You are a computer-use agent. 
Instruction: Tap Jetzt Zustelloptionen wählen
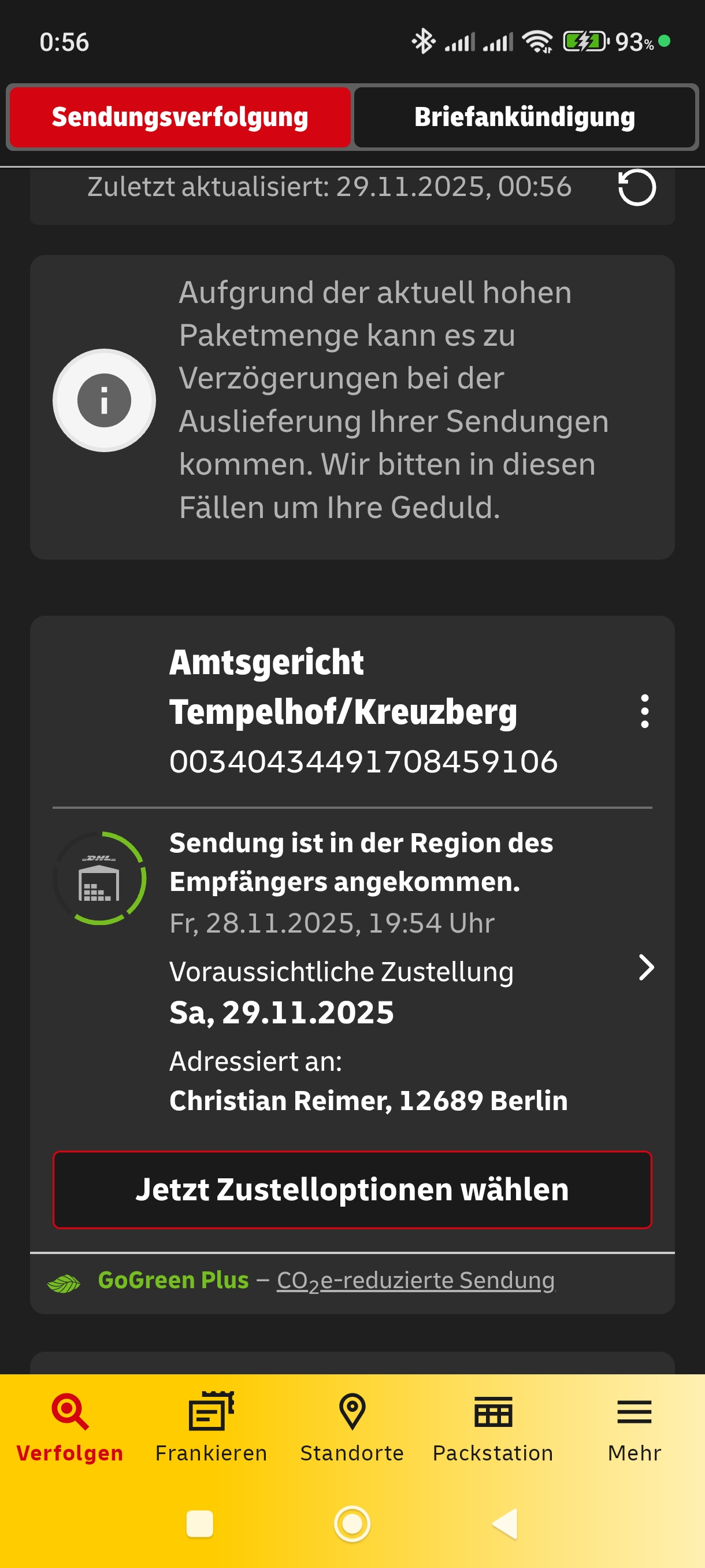point(352,1189)
